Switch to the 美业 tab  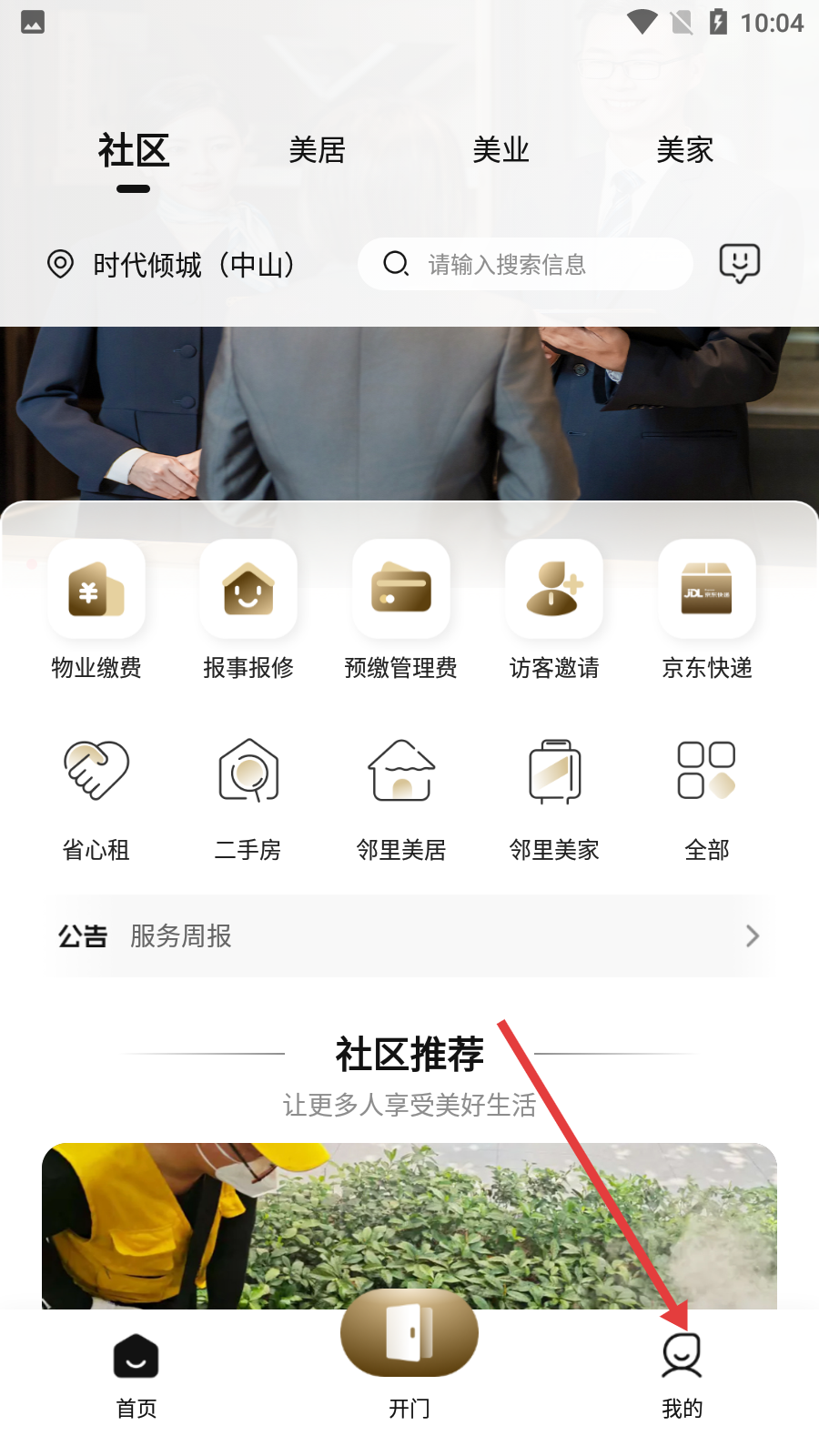(x=500, y=150)
